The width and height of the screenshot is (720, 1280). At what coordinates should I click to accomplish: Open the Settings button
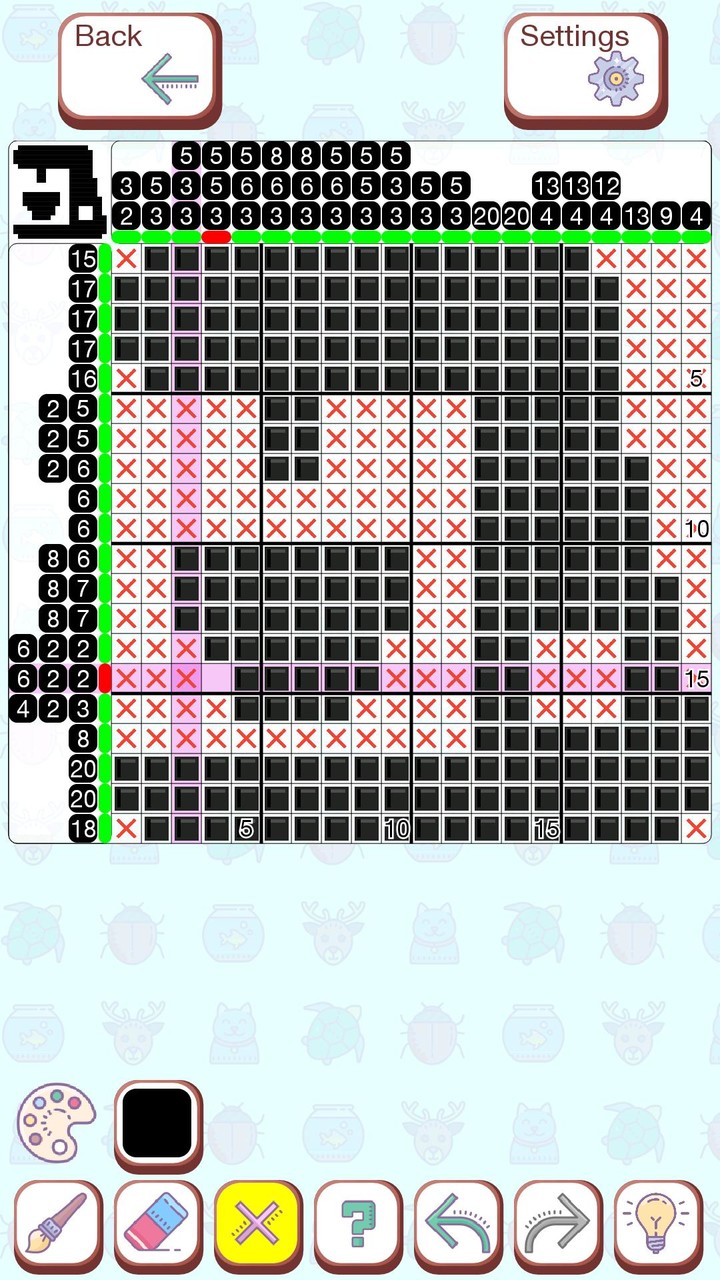pos(583,60)
